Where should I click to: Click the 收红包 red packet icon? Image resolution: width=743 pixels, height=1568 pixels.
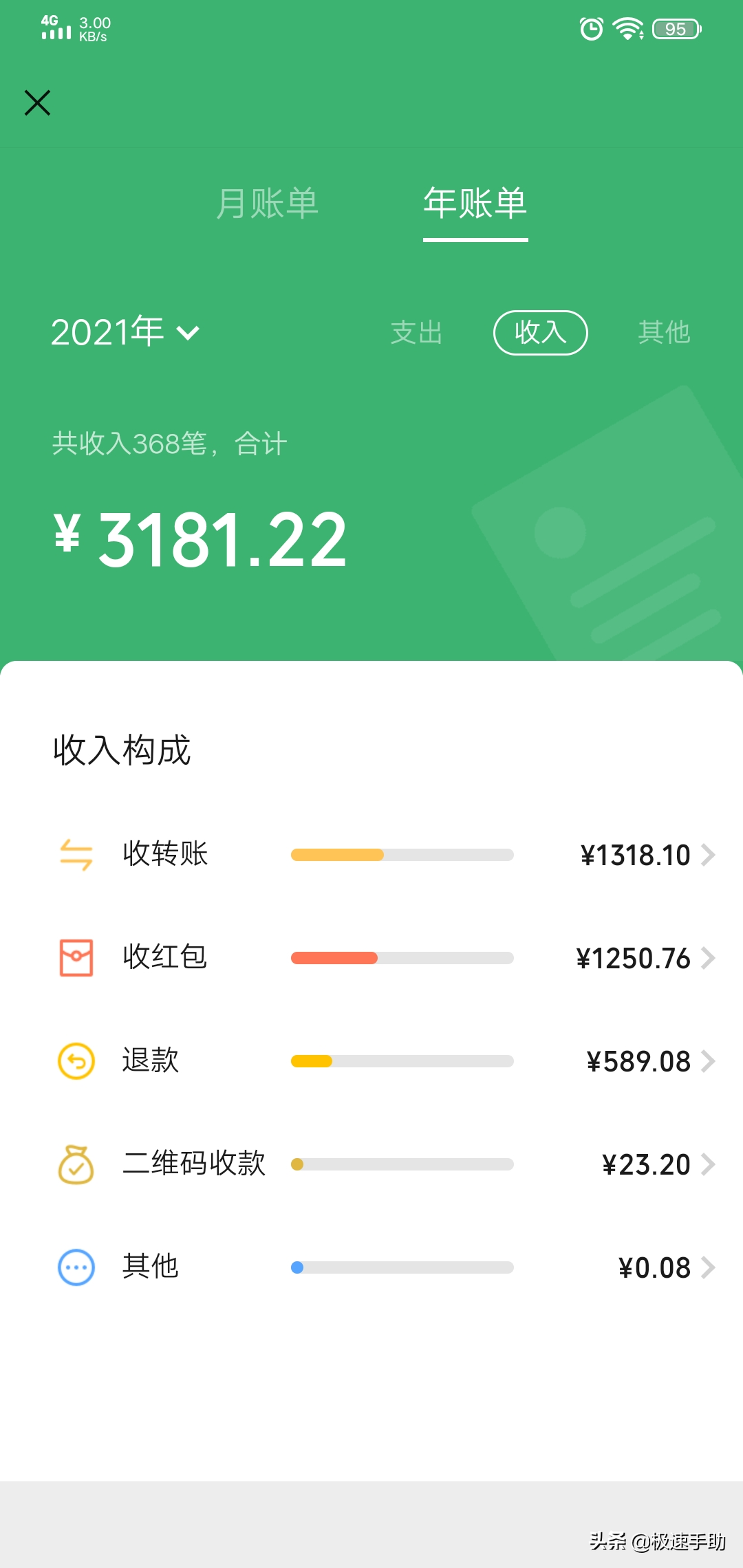(x=76, y=957)
